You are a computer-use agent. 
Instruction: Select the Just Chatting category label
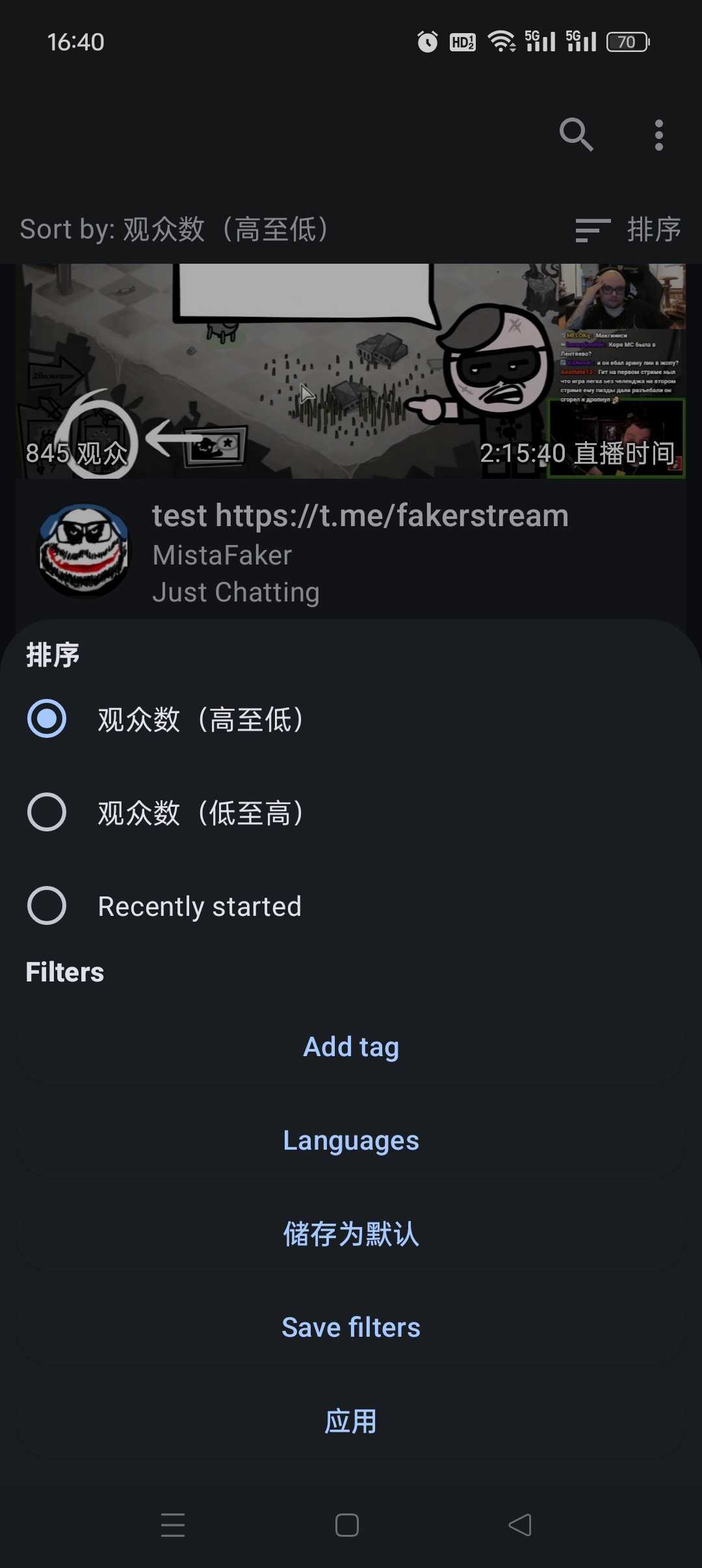(x=235, y=592)
